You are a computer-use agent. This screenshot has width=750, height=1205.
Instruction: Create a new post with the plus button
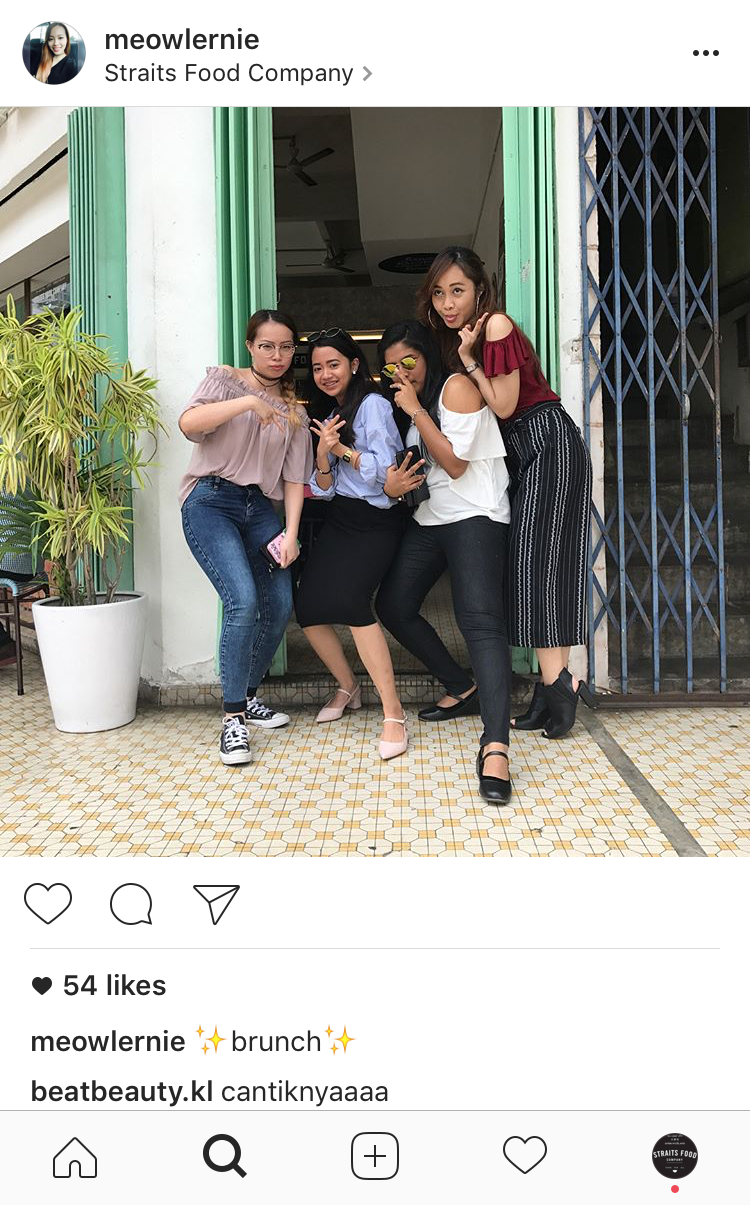[x=375, y=1157]
